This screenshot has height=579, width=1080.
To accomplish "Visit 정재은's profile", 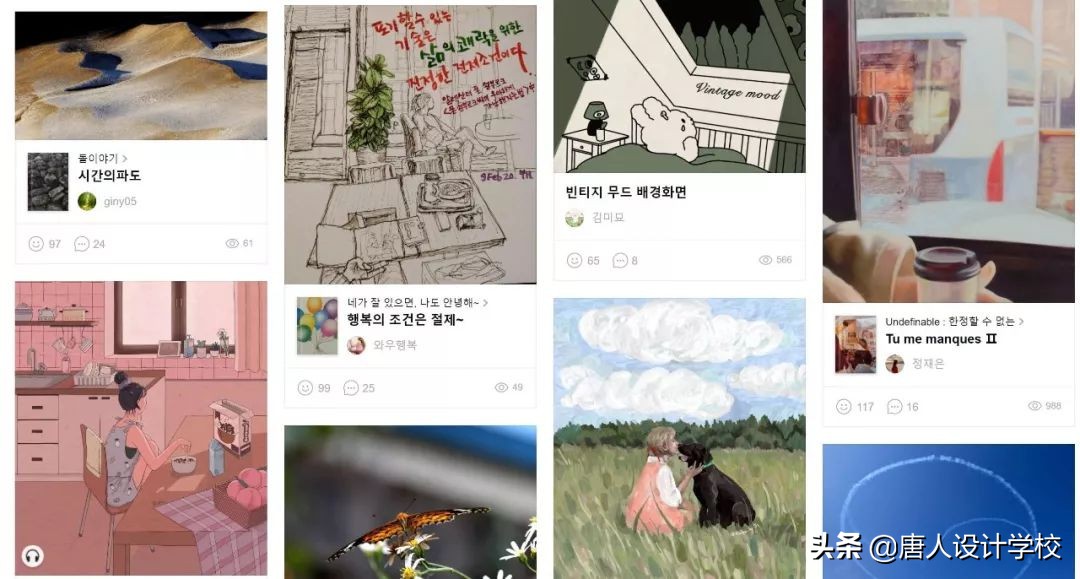I will (927, 364).
